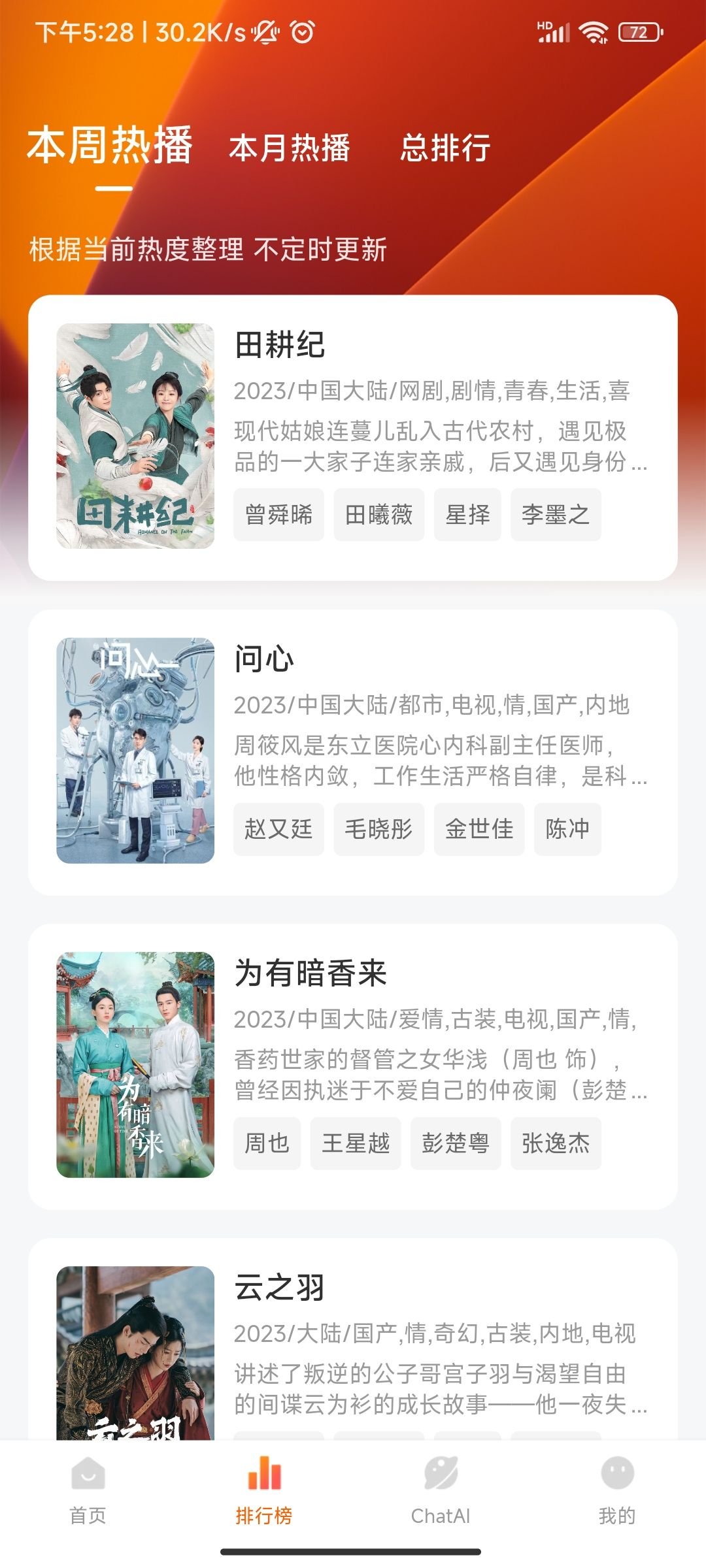Switch to the 总排行 tab
The image size is (706, 1568).
(x=445, y=148)
